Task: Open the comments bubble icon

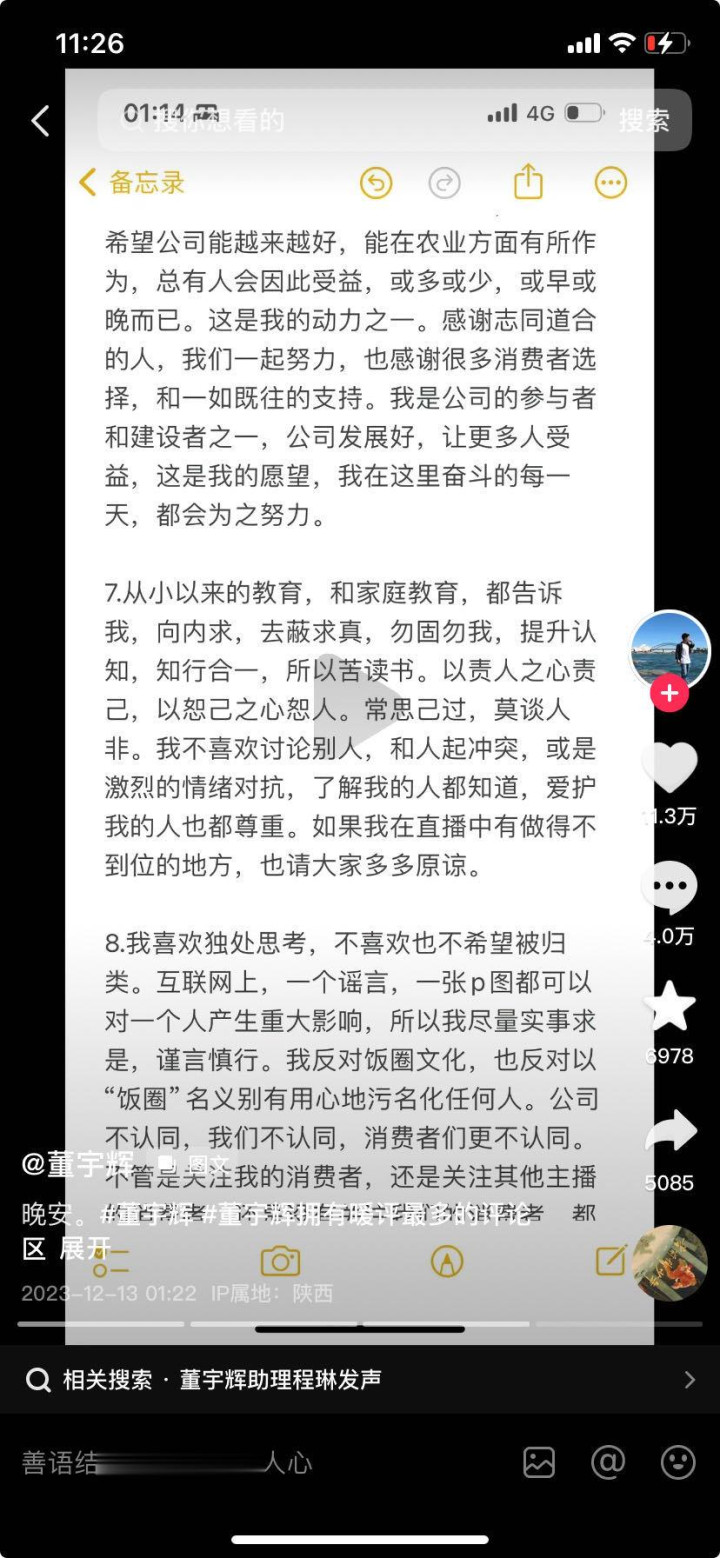Action: pyautogui.click(x=669, y=888)
